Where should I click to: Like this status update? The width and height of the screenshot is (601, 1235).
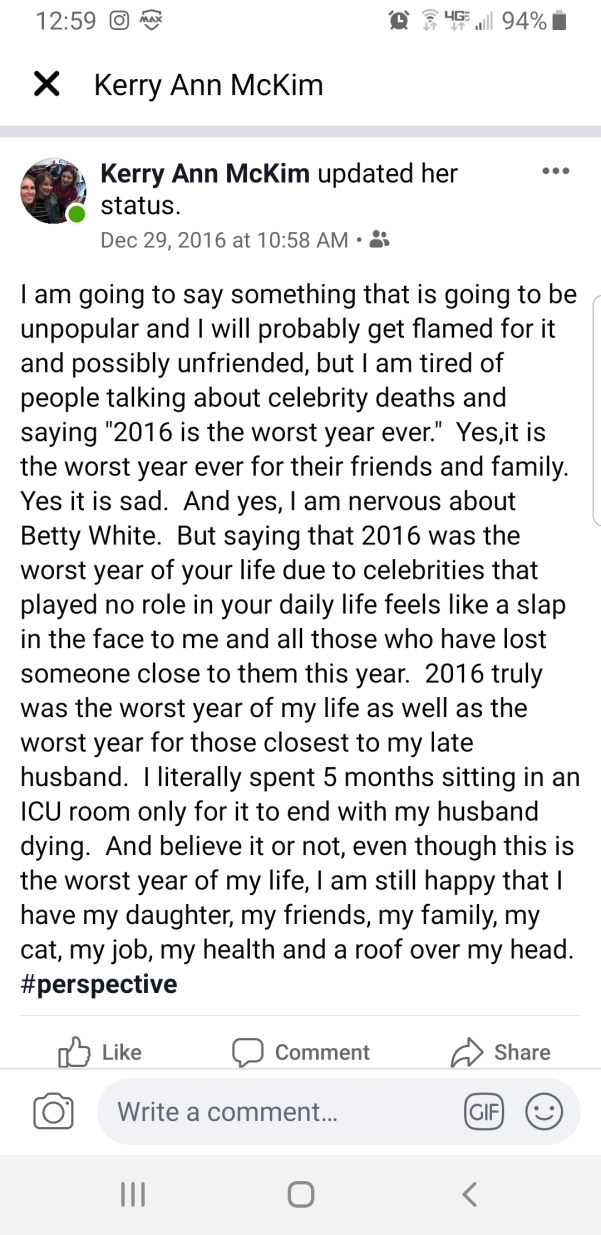pos(101,1052)
